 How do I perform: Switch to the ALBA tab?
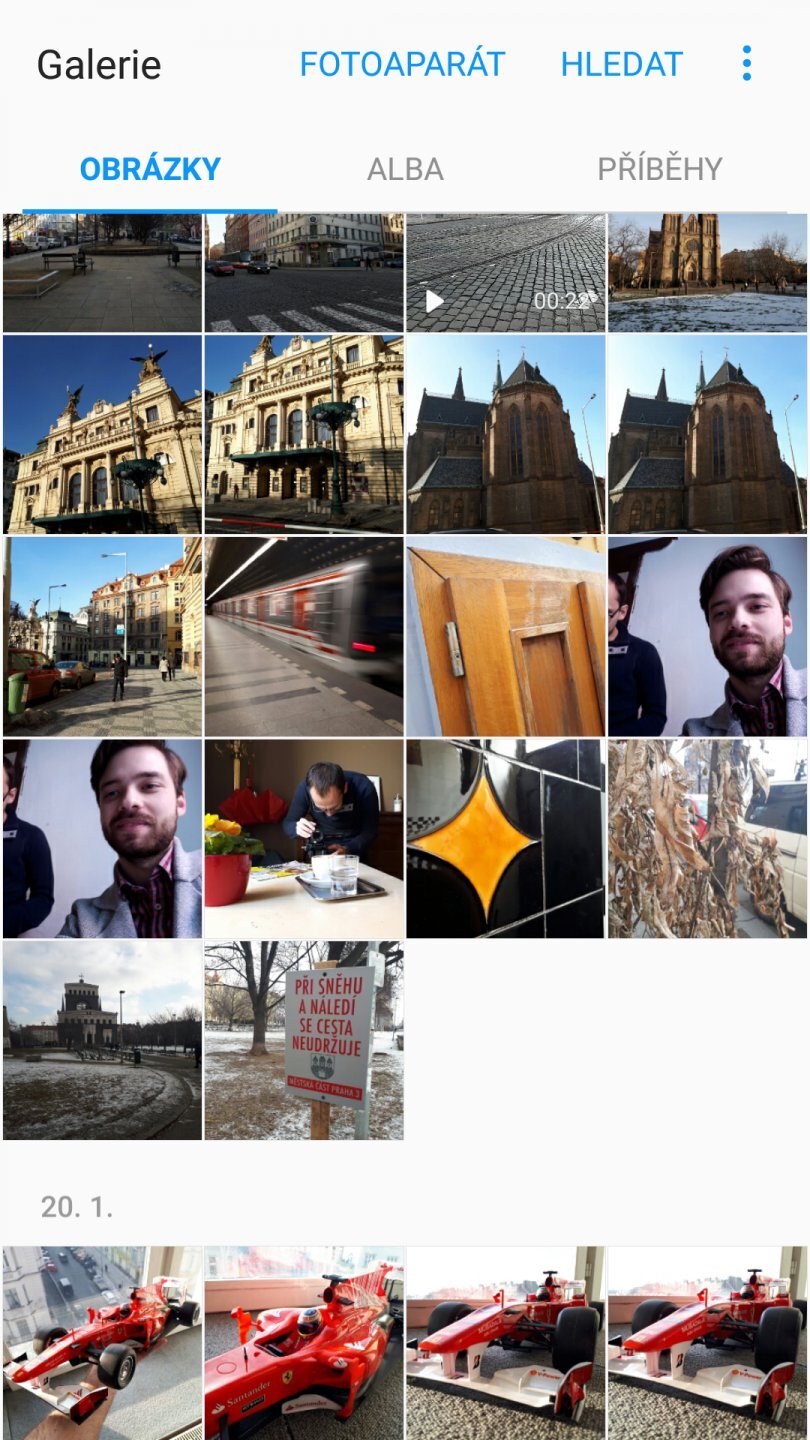(x=405, y=169)
